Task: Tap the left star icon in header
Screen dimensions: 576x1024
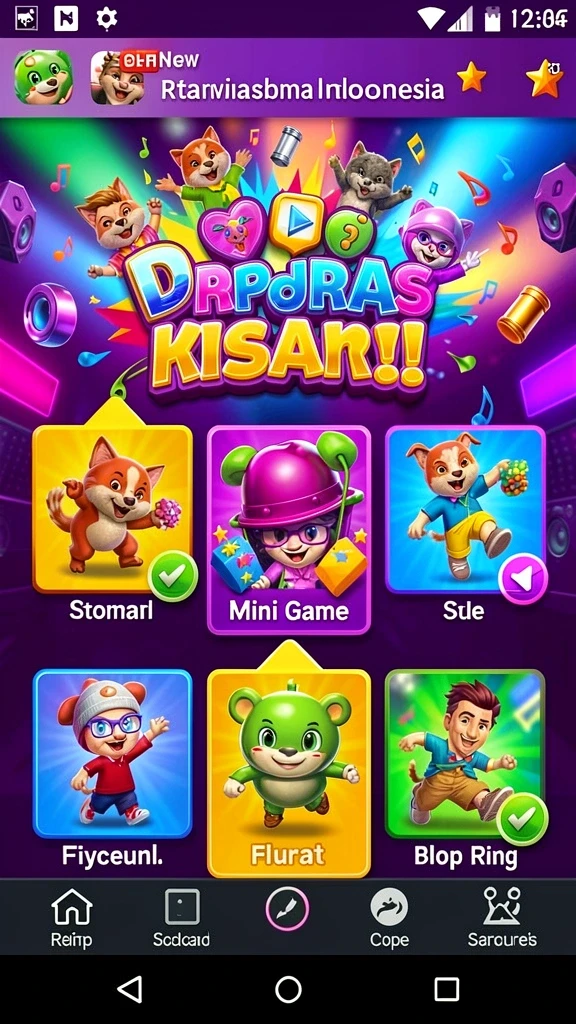Action: pyautogui.click(x=472, y=77)
